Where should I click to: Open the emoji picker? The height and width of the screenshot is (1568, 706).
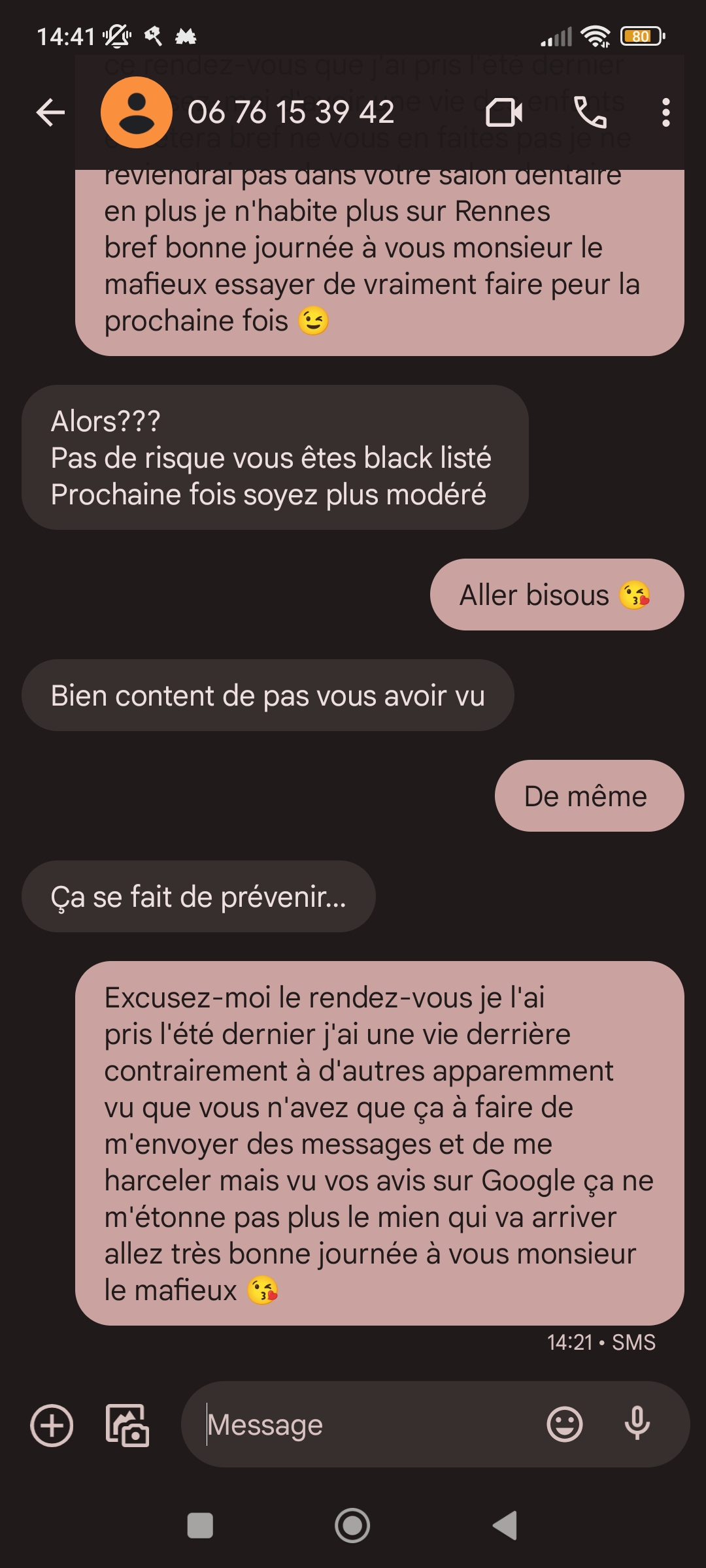pyautogui.click(x=564, y=1425)
